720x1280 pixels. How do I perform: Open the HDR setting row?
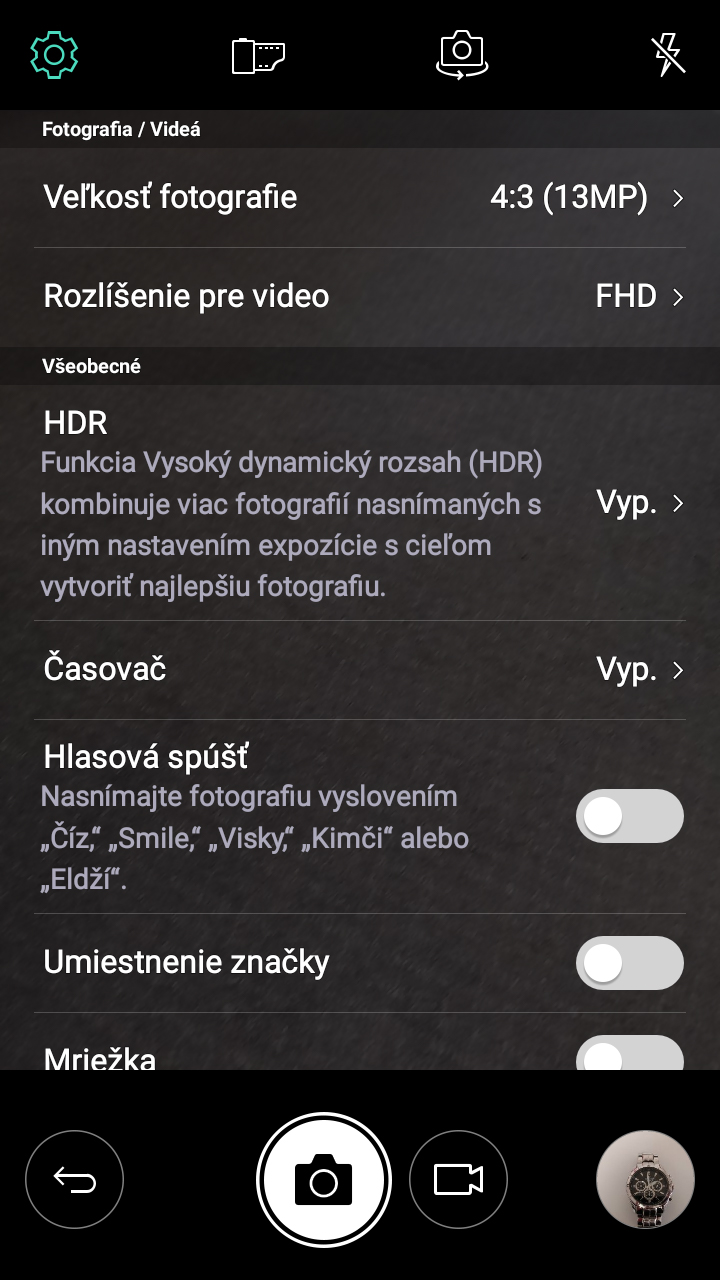360,503
